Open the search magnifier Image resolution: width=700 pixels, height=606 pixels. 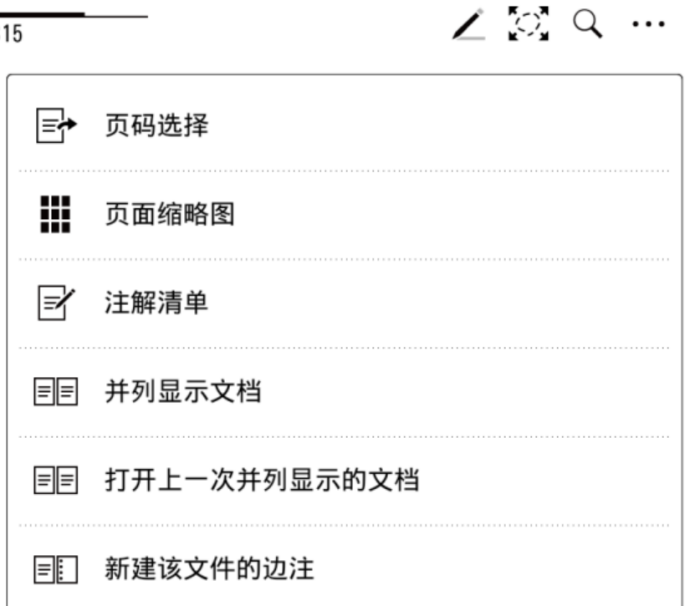pos(588,24)
